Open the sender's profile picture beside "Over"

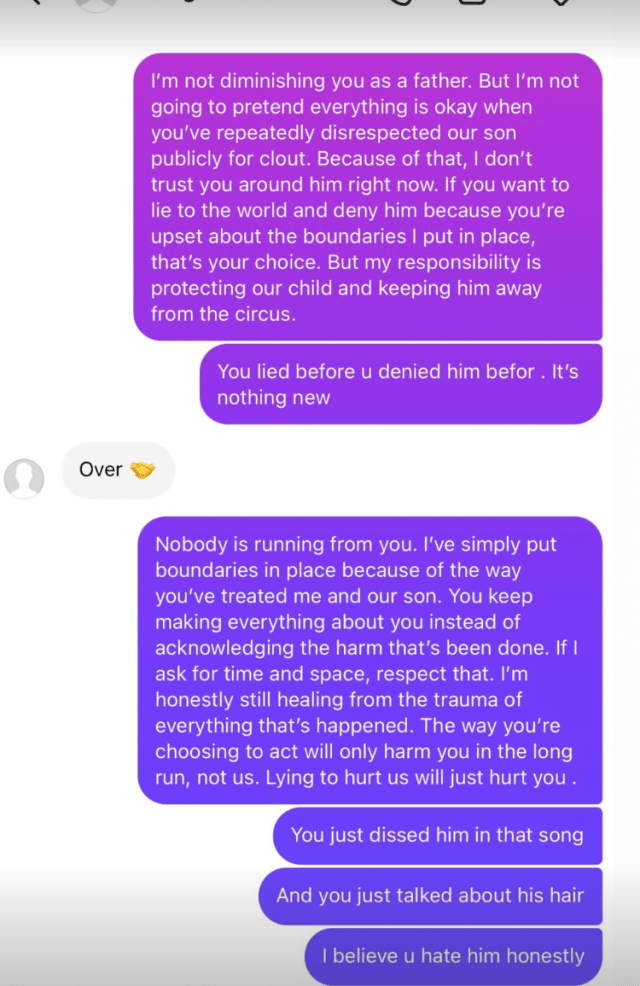tap(24, 478)
